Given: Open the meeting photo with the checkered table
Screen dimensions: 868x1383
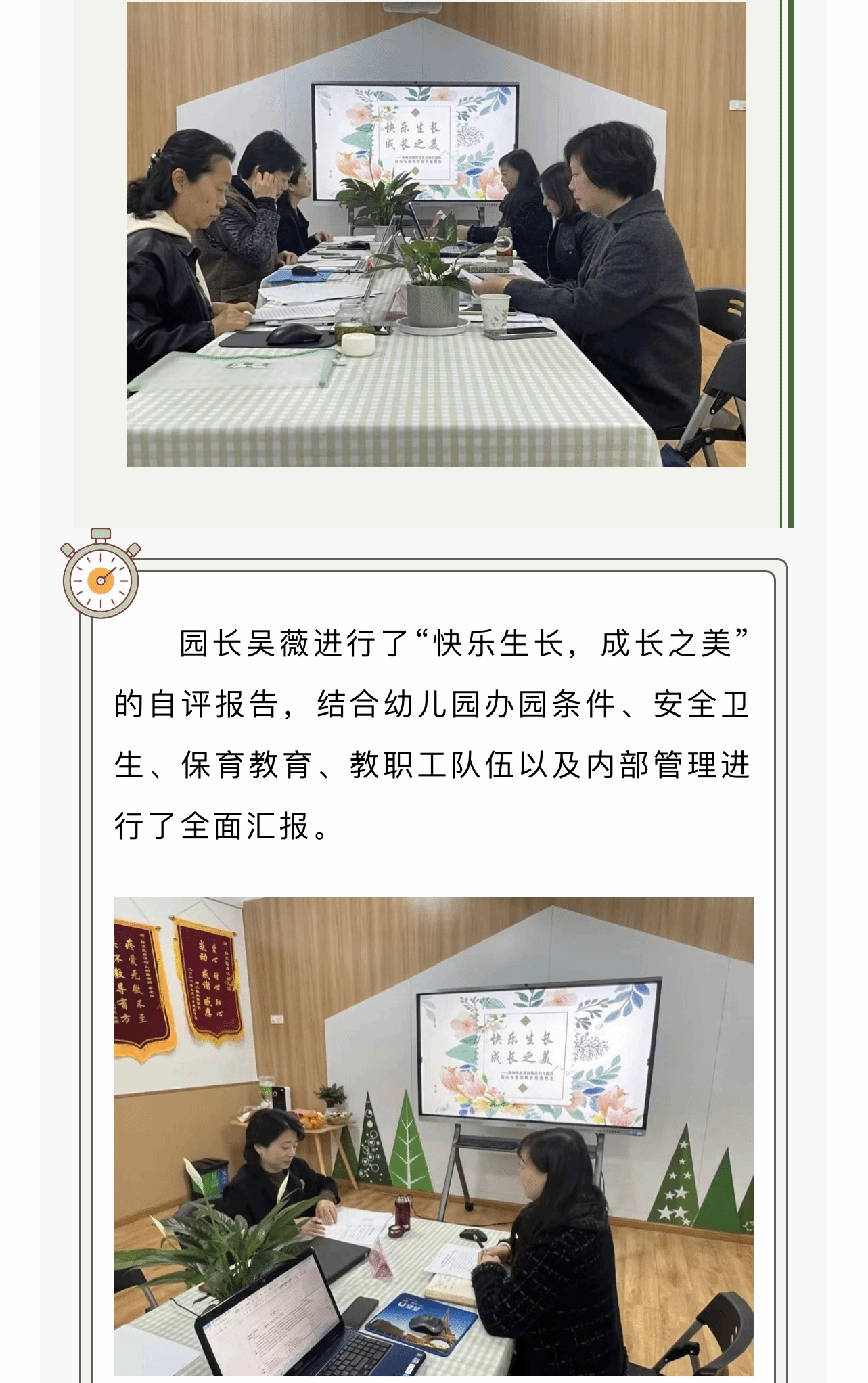Looking at the screenshot, I should (x=436, y=234).
